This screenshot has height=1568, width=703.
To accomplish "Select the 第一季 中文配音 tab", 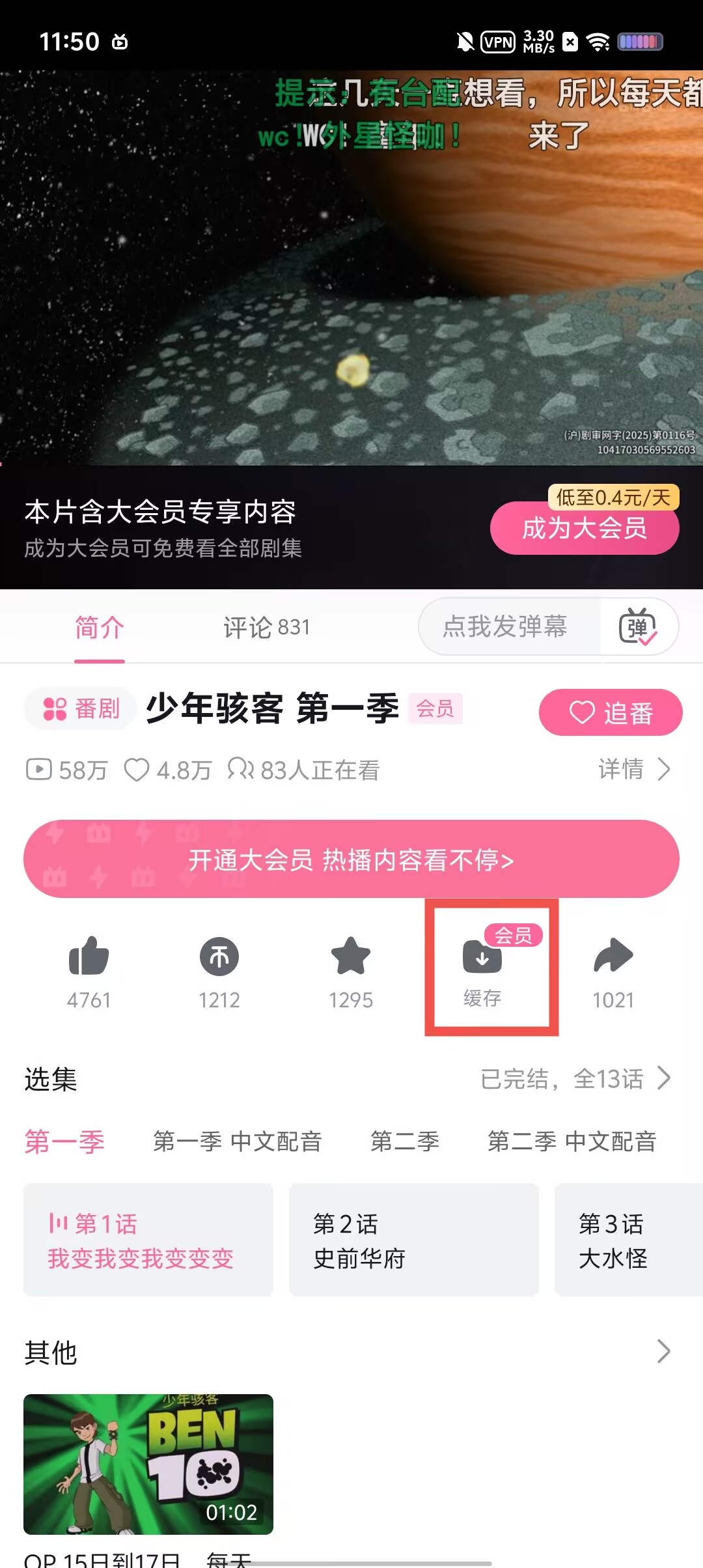I will coord(237,1141).
